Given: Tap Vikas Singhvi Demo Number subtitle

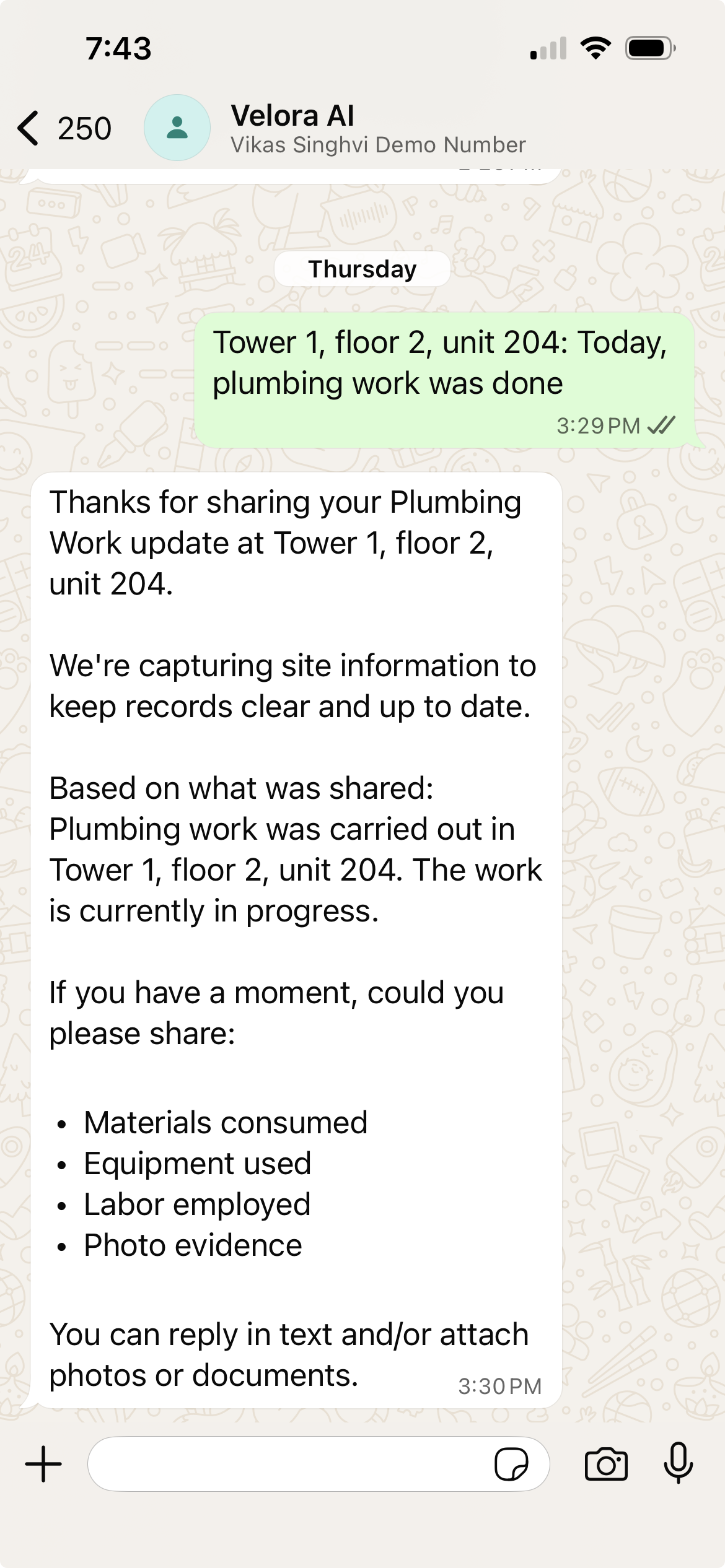Looking at the screenshot, I should click(x=378, y=144).
